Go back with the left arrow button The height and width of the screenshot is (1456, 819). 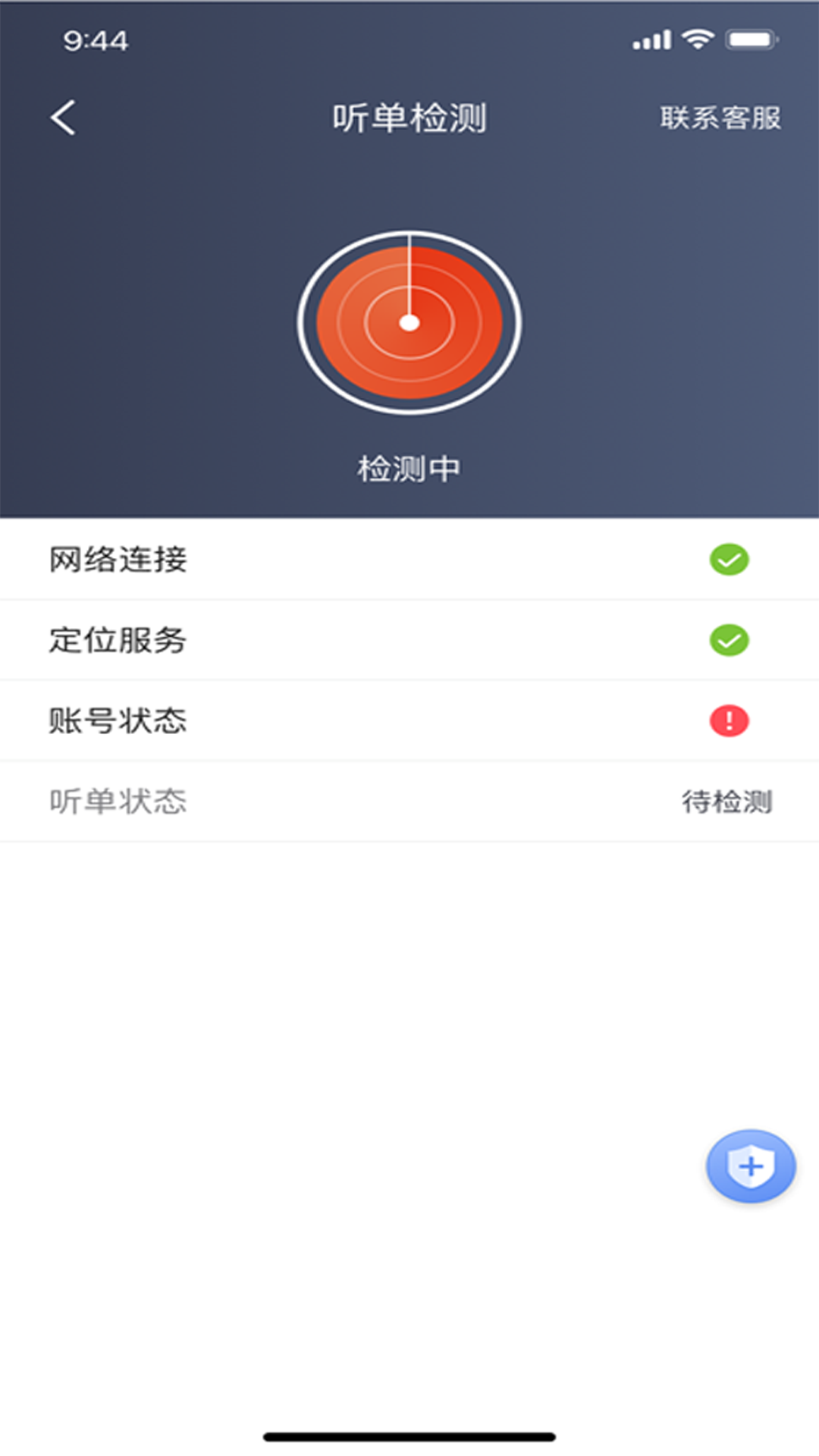tap(61, 118)
